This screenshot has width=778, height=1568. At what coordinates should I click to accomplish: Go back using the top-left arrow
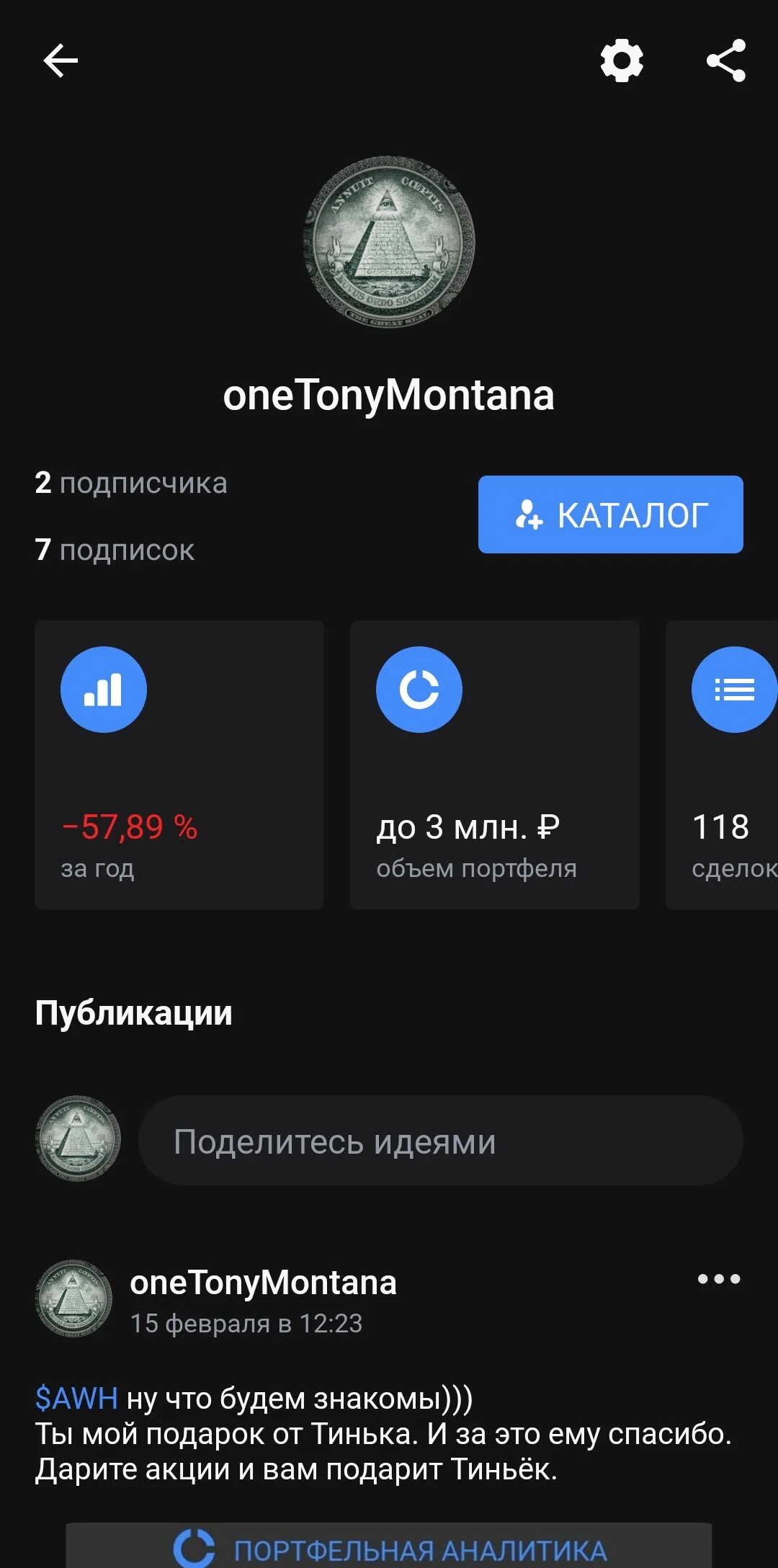(61, 61)
